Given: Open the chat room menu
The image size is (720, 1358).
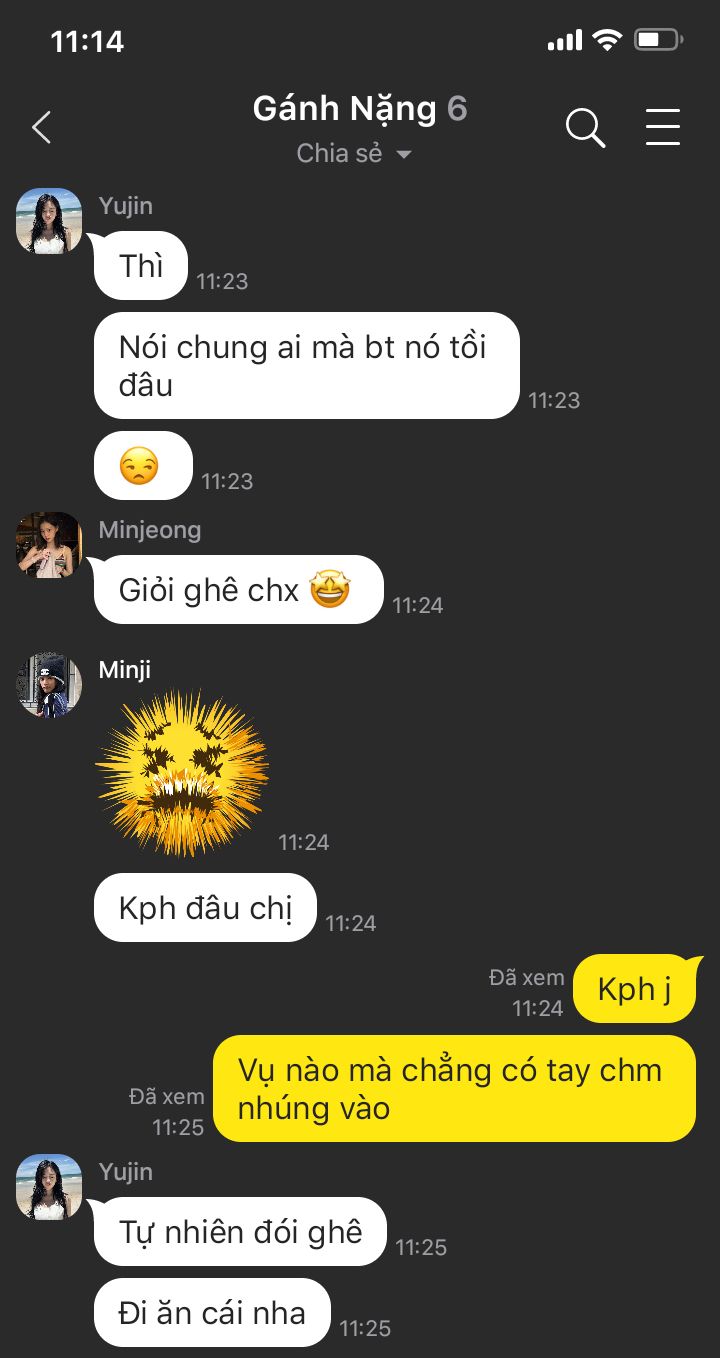Looking at the screenshot, I should (x=662, y=128).
